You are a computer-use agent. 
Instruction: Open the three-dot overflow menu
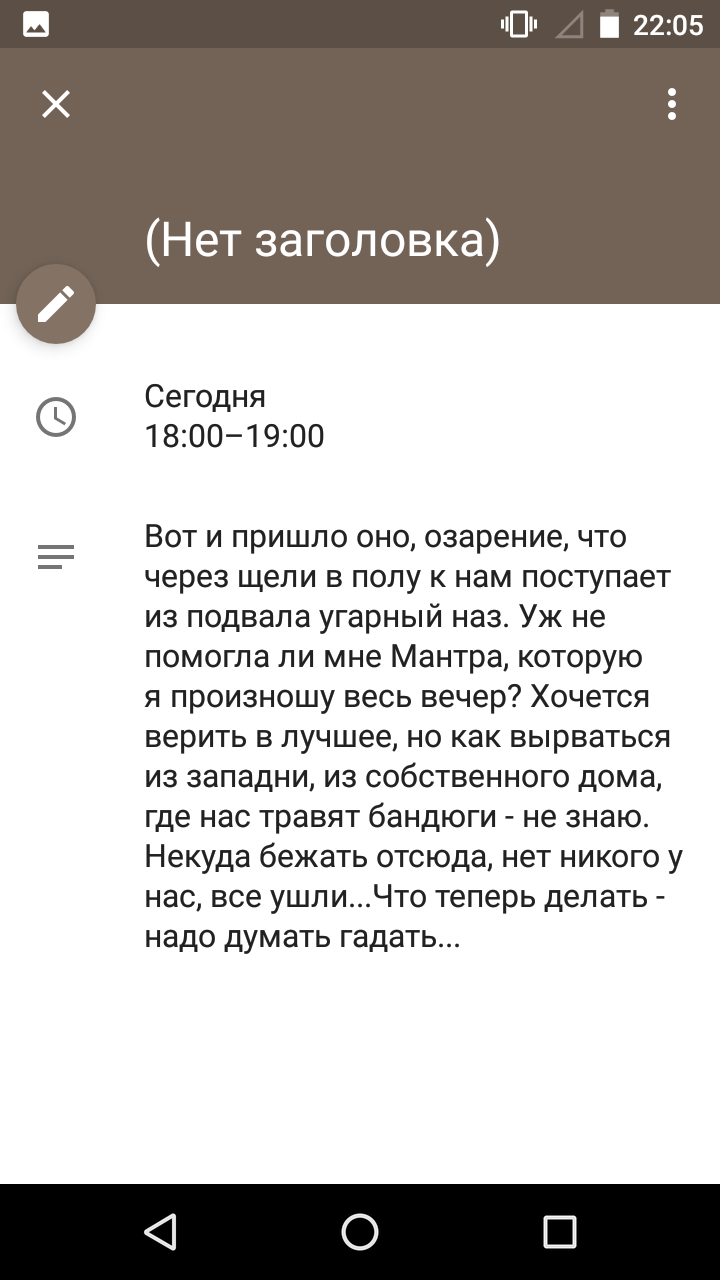(672, 104)
